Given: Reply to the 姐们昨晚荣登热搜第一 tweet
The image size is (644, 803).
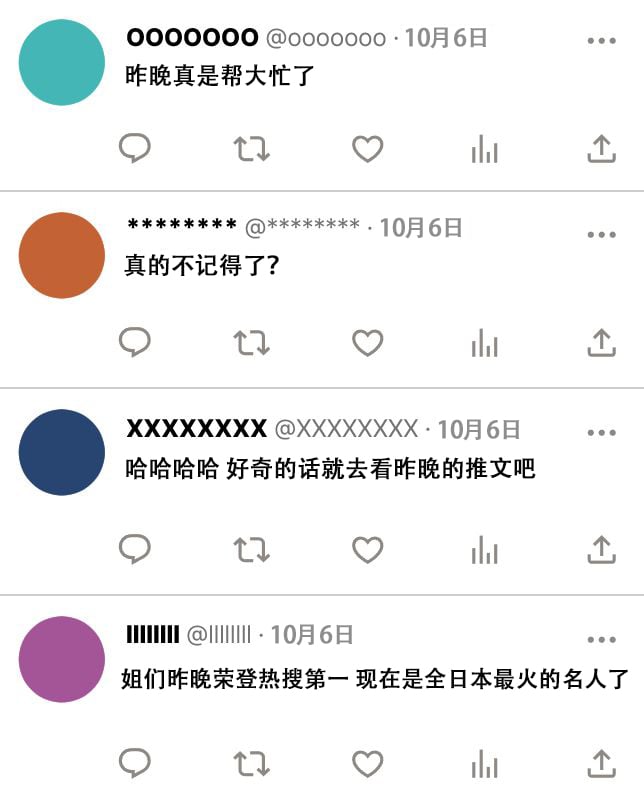Looking at the screenshot, I should [135, 763].
